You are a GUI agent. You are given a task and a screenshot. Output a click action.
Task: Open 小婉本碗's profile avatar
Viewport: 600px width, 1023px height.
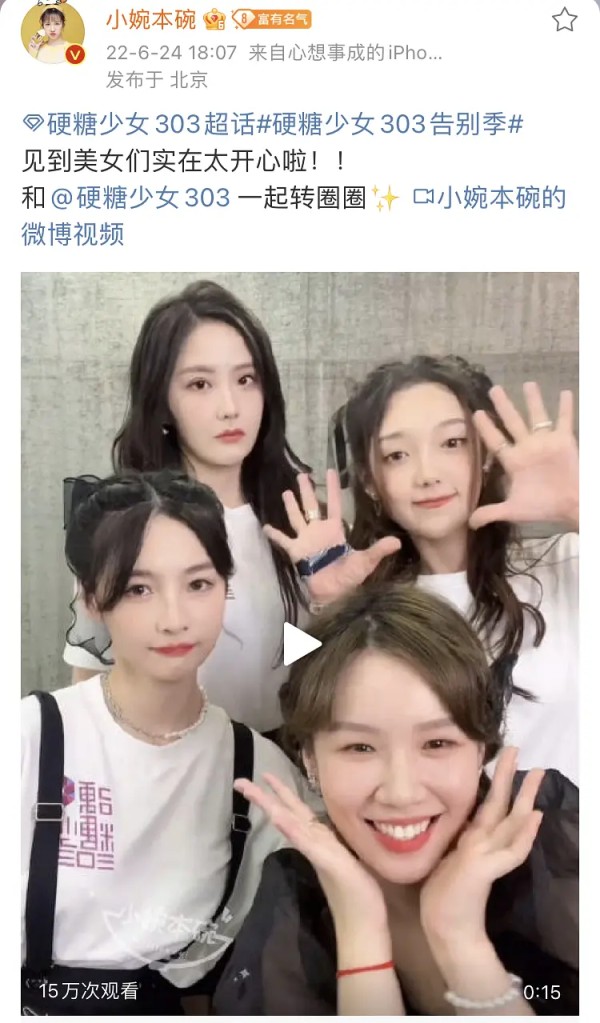pyautogui.click(x=53, y=32)
